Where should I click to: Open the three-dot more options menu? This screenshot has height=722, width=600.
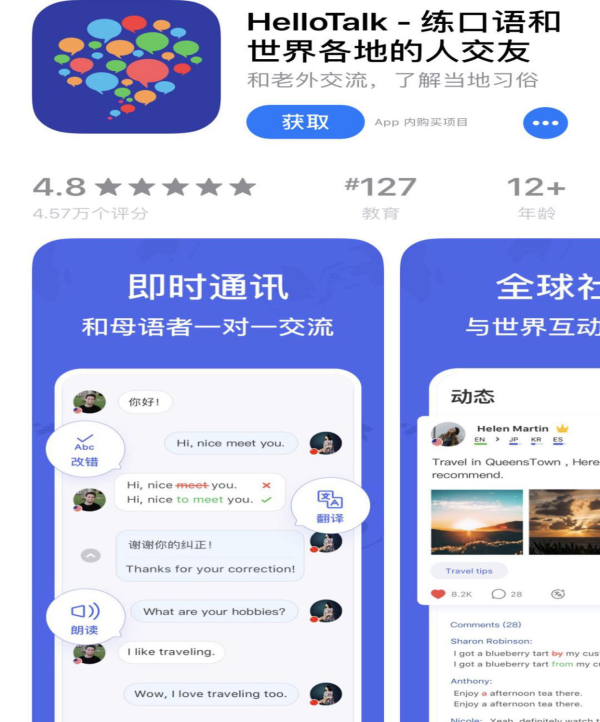545,123
